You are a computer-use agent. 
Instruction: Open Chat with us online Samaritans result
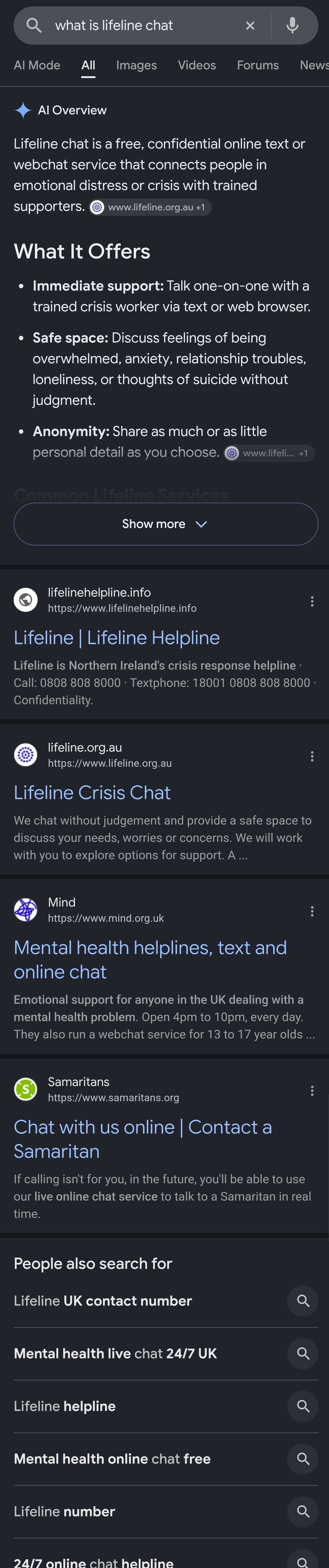point(143,1139)
